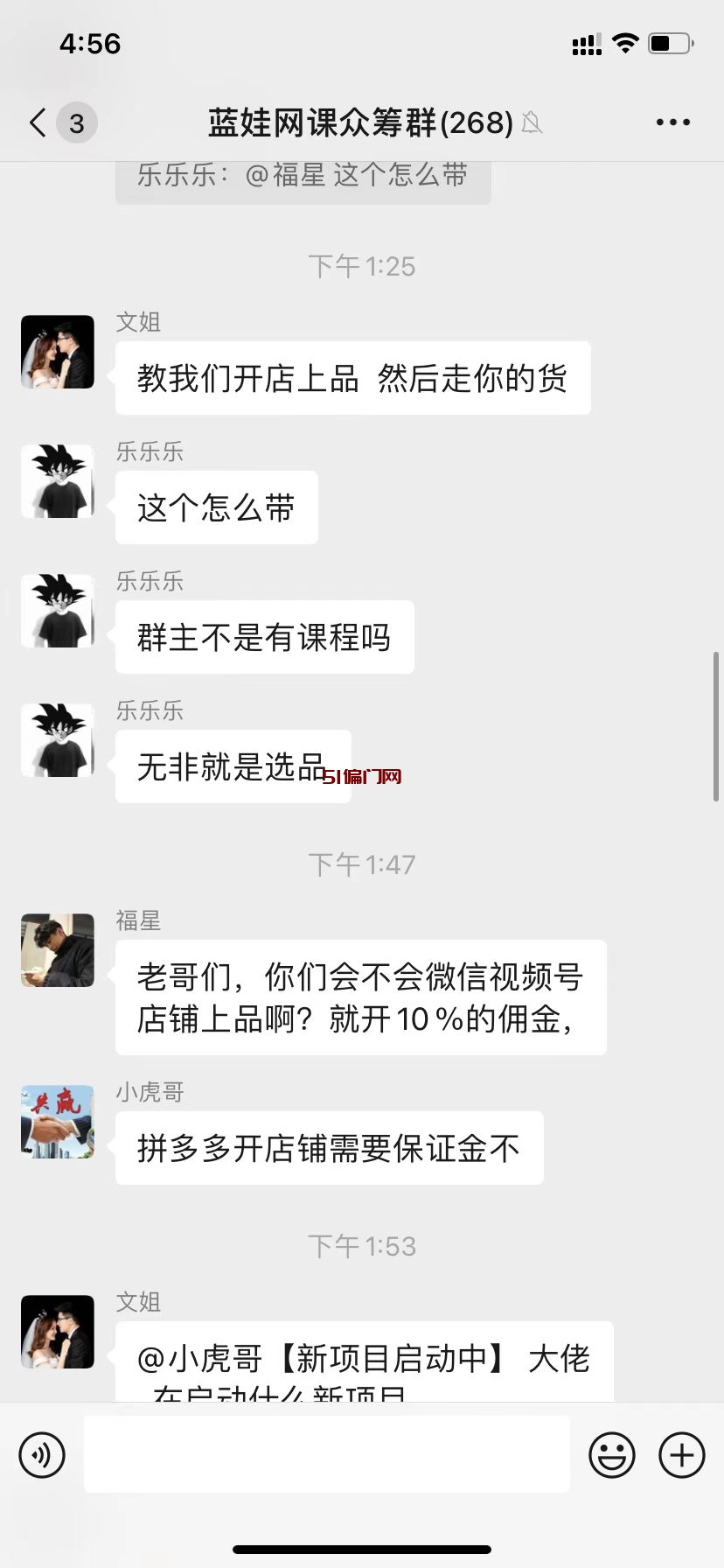This screenshot has width=724, height=1568.
Task: Tap the quoted message from 乐乐乐
Action: tap(303, 178)
